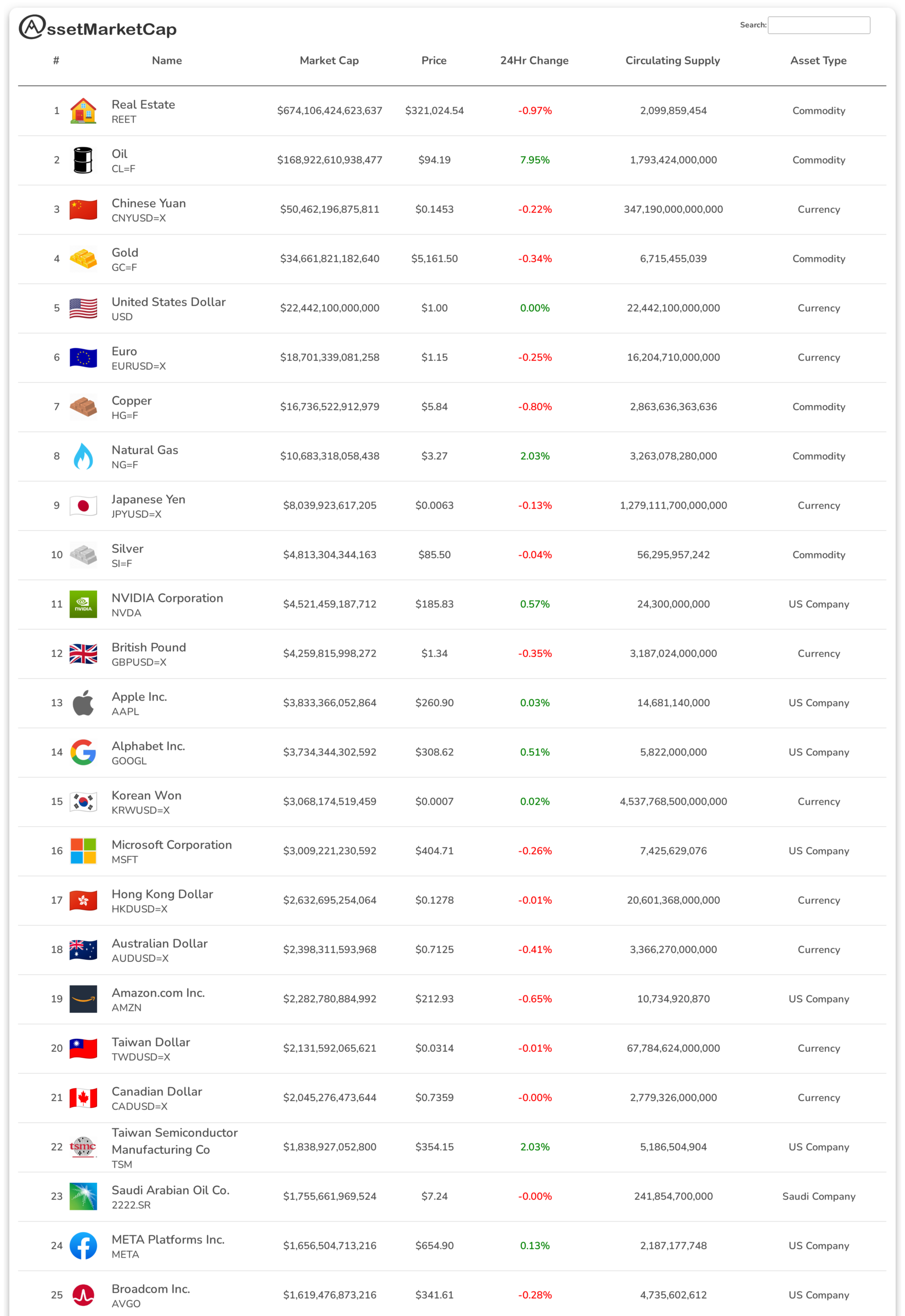Click the Gold bars icon
Screen dimensions: 905x1316
[x=83, y=259]
